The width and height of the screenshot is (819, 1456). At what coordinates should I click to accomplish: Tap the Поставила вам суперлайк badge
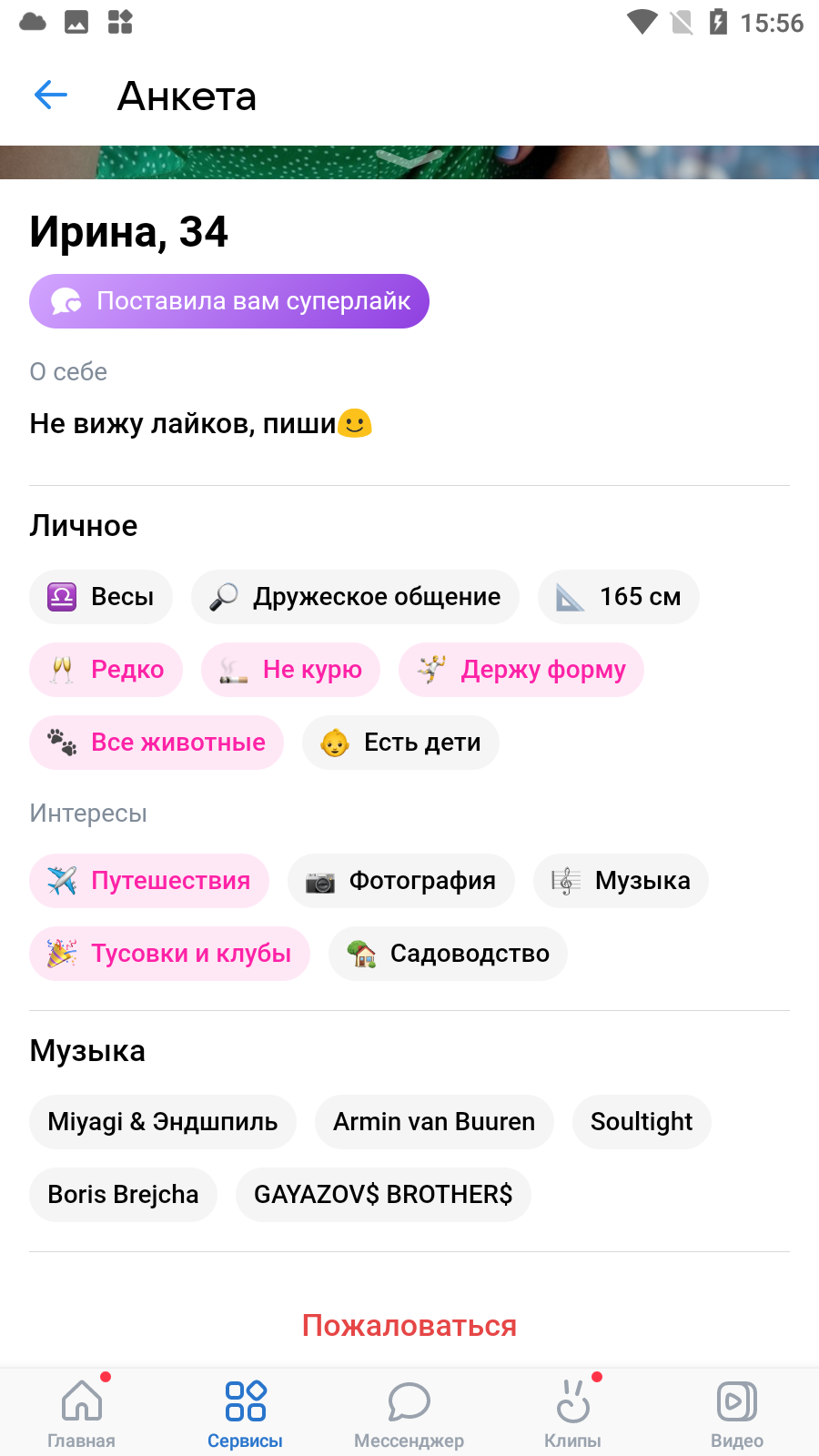(x=229, y=301)
